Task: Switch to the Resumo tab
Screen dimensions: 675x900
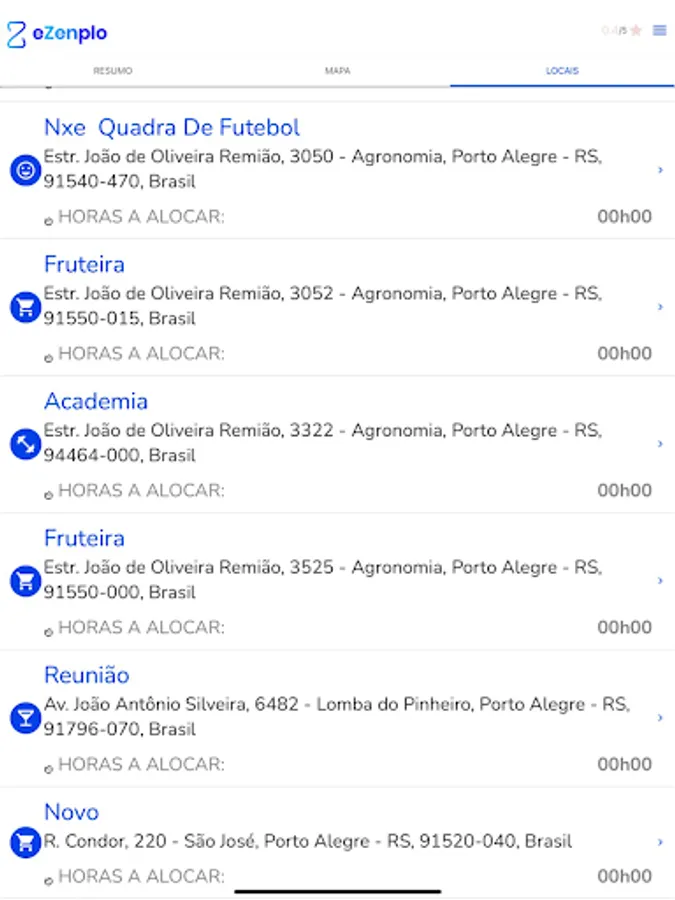Action: 112,71
